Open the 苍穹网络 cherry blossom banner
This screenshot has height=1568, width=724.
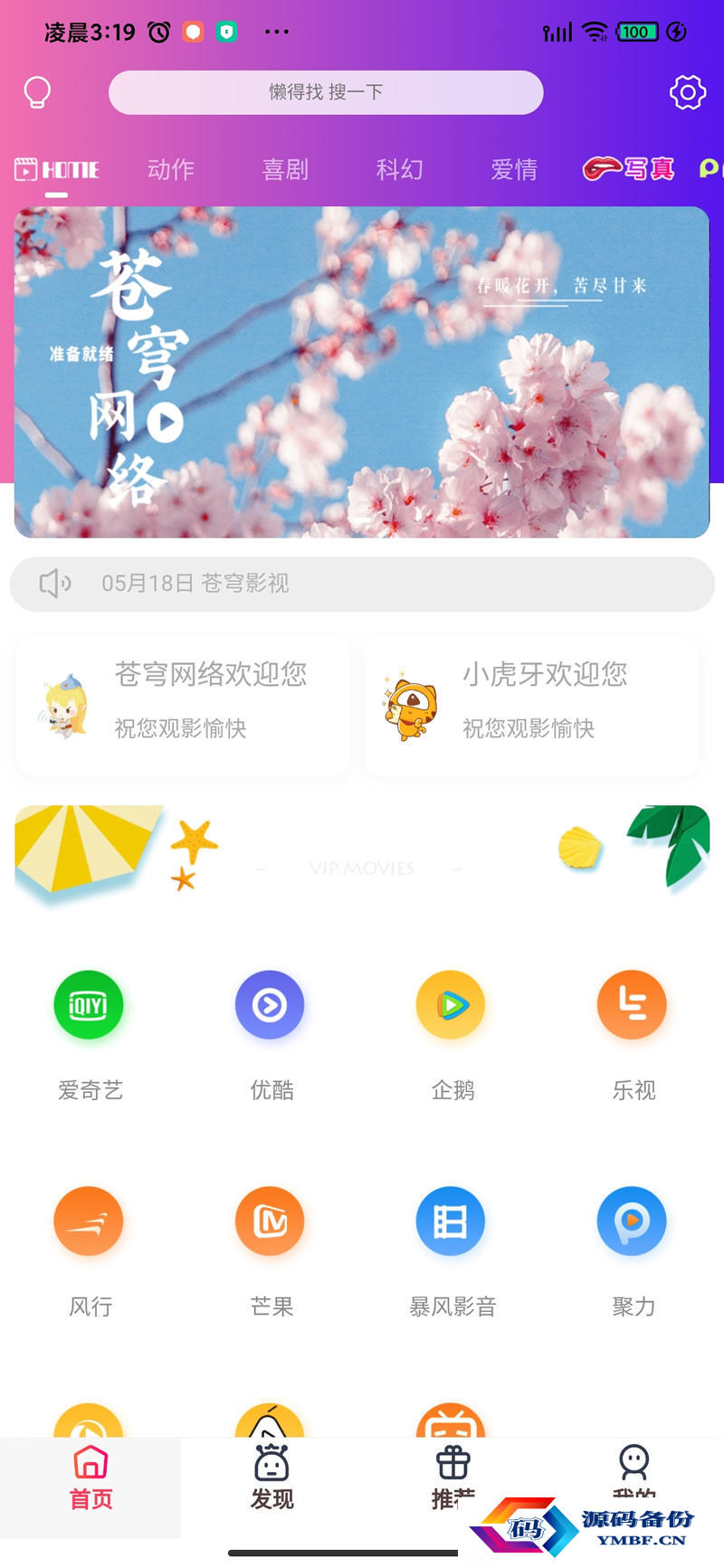362,372
